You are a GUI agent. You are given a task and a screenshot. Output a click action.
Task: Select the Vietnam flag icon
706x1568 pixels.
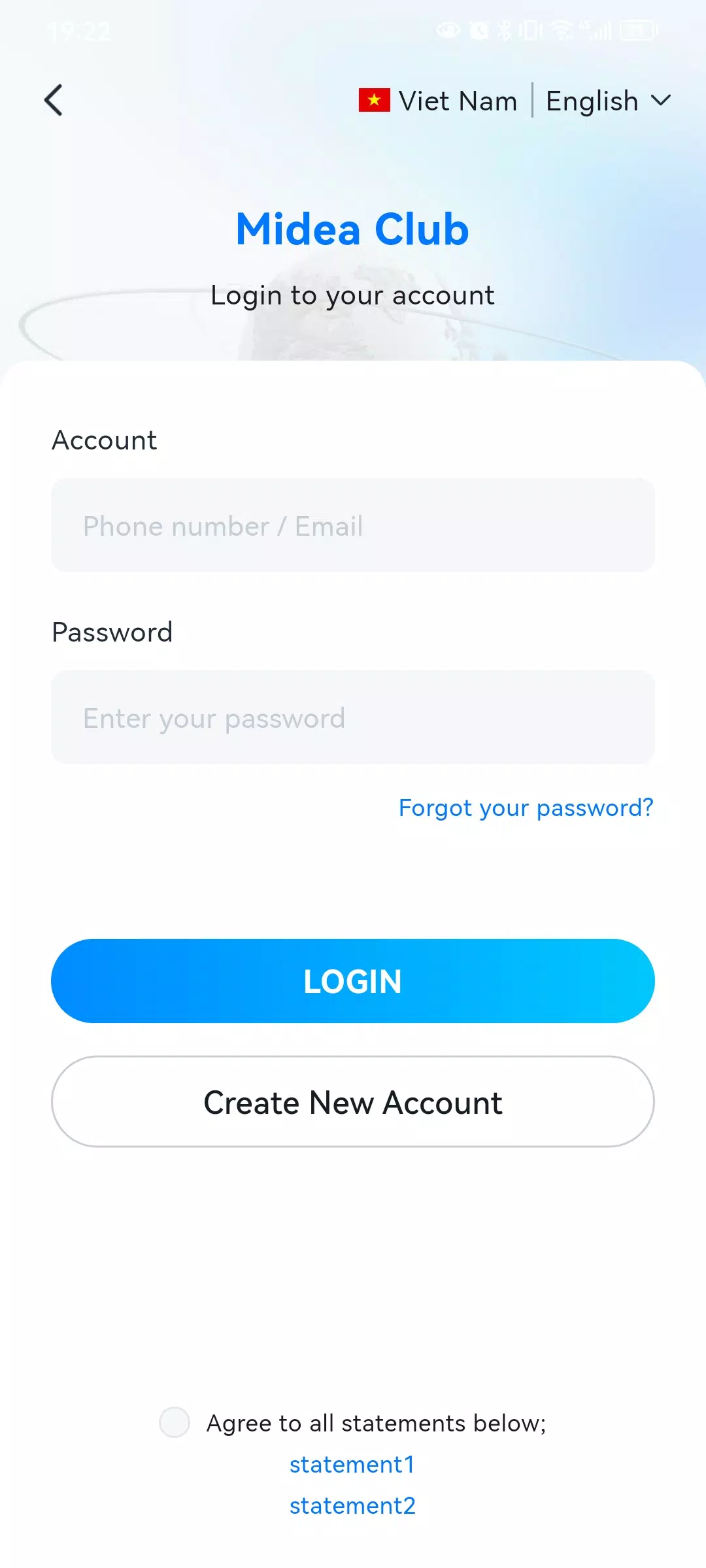point(373,101)
